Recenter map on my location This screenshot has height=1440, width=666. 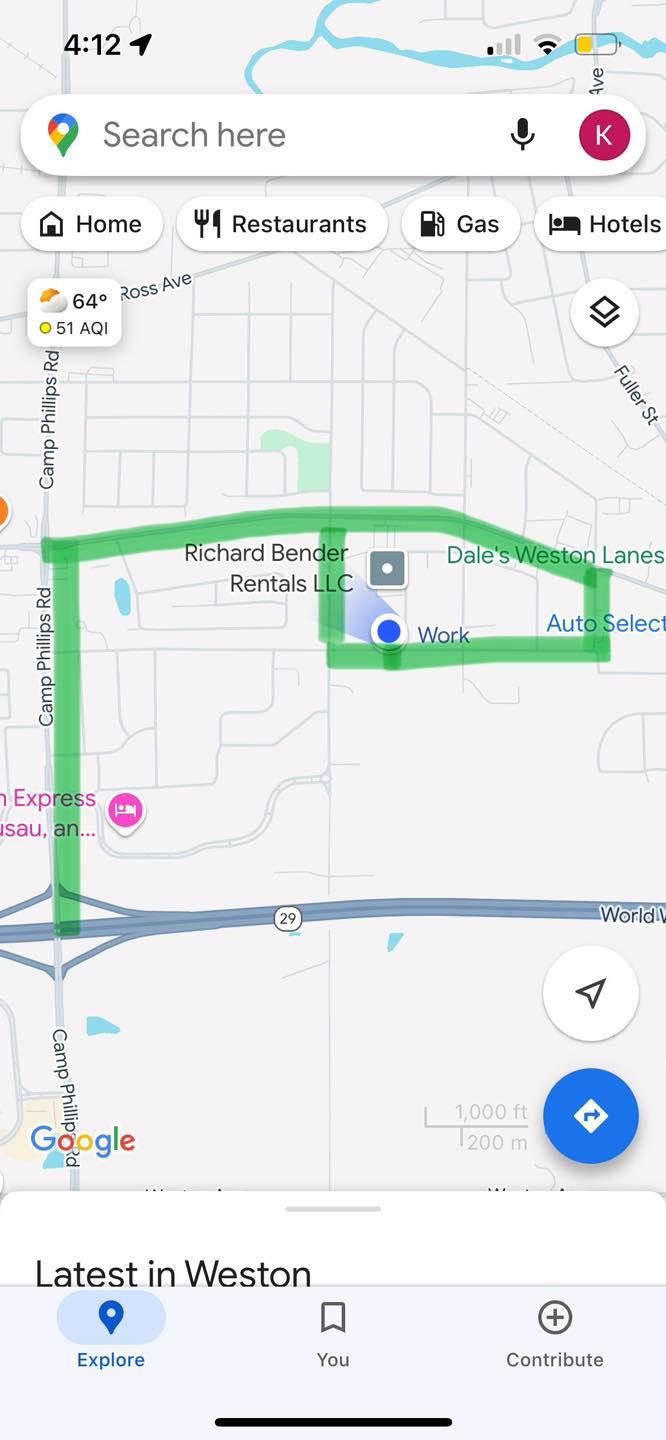[x=591, y=993]
